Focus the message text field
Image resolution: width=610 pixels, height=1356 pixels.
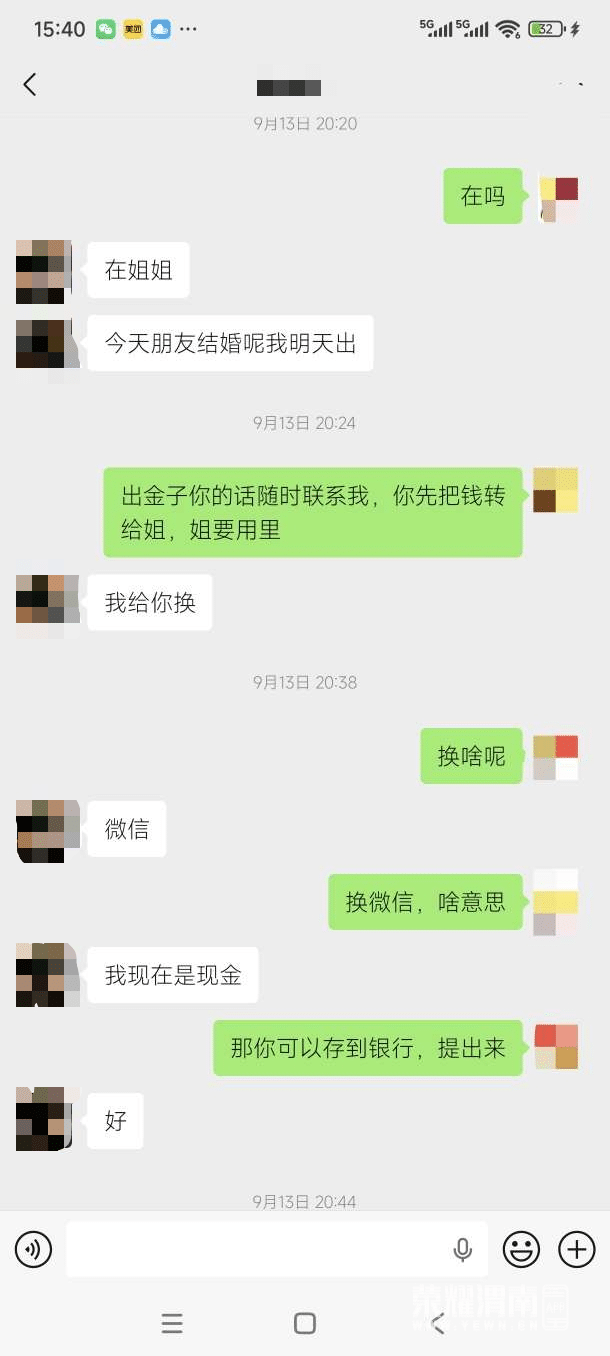255,1248
